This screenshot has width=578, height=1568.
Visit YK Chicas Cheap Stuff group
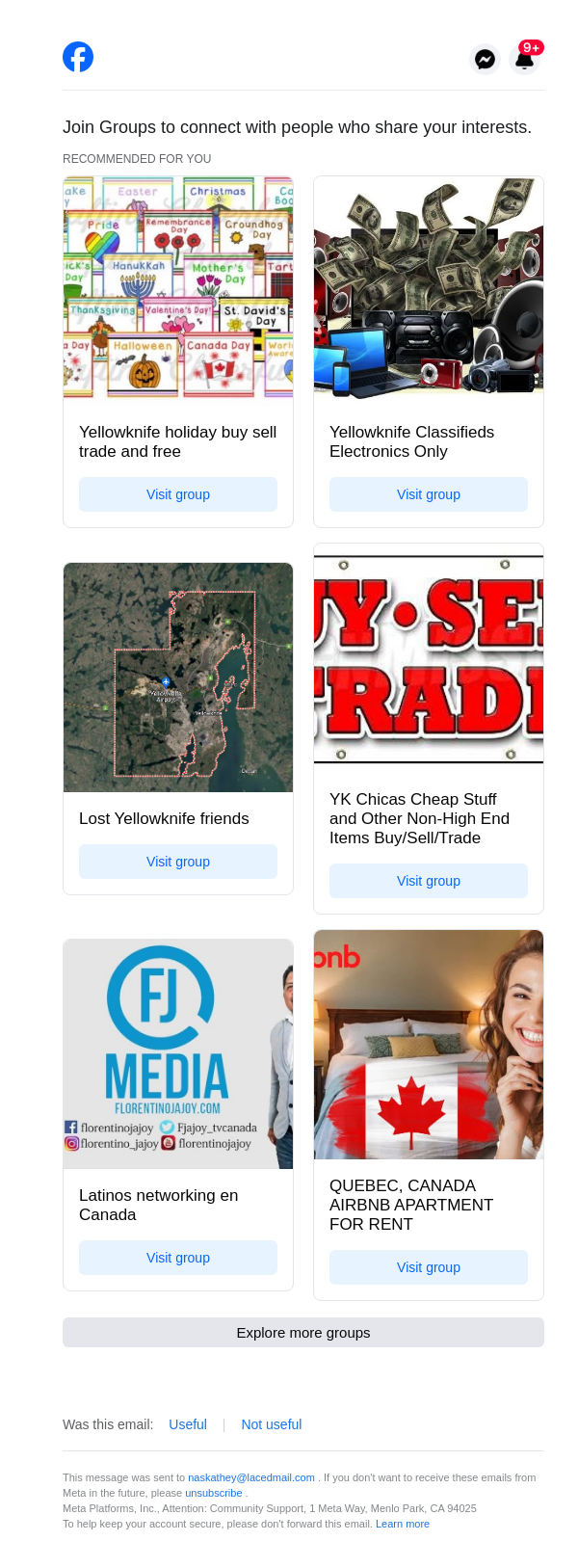pyautogui.click(x=429, y=881)
